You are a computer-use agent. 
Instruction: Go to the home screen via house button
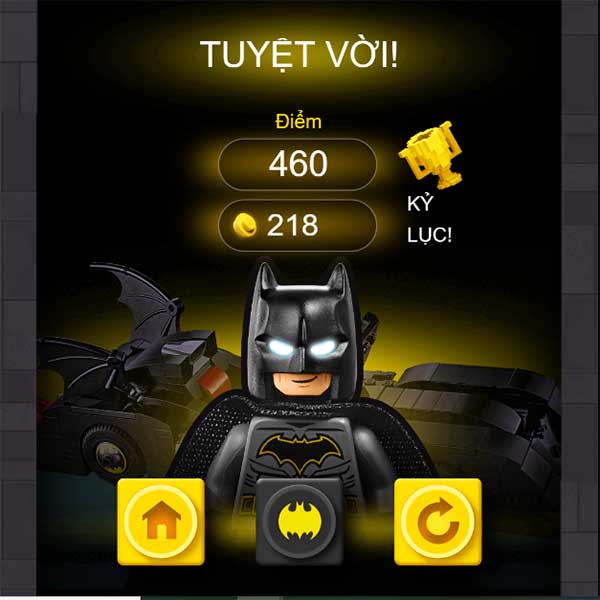(160, 521)
